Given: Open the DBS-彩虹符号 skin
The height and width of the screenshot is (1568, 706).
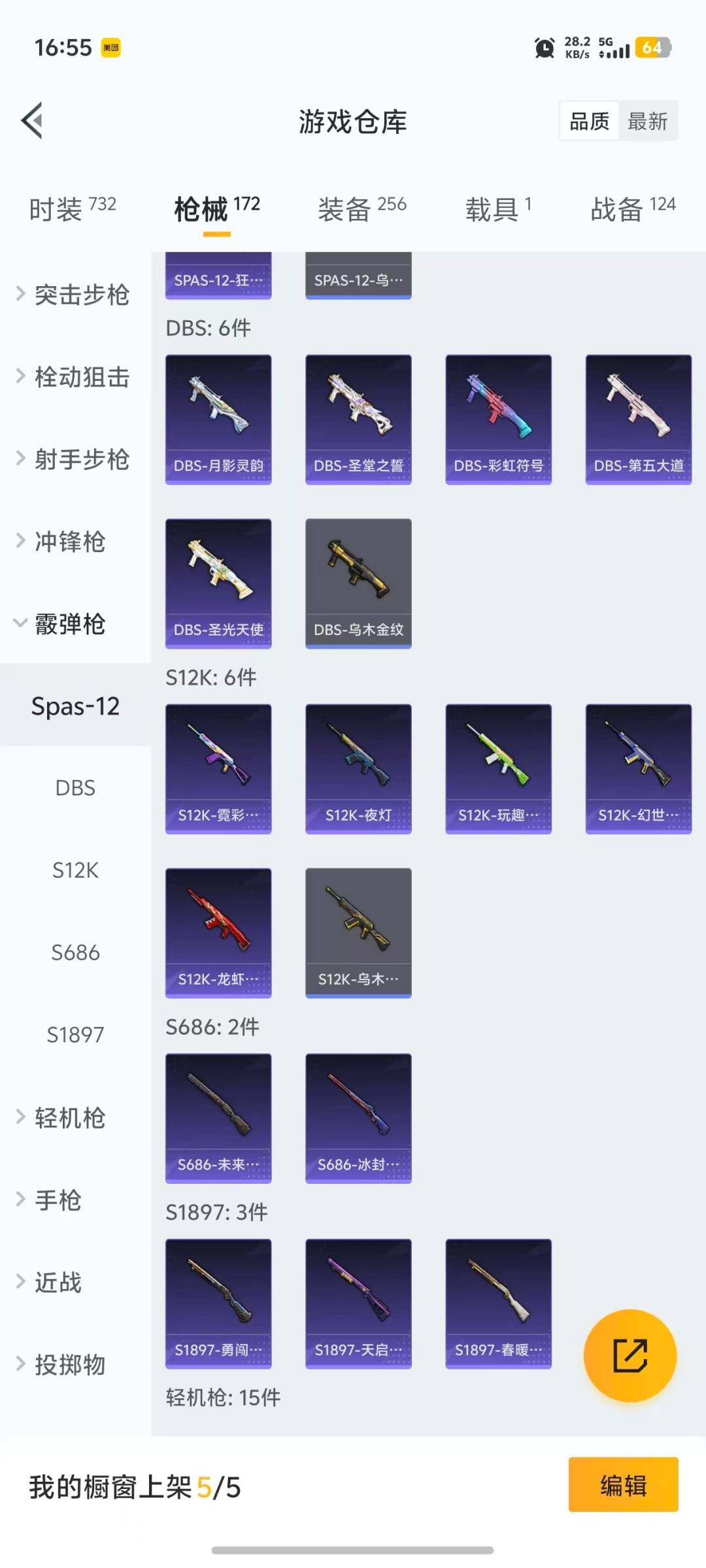Looking at the screenshot, I should [x=498, y=419].
